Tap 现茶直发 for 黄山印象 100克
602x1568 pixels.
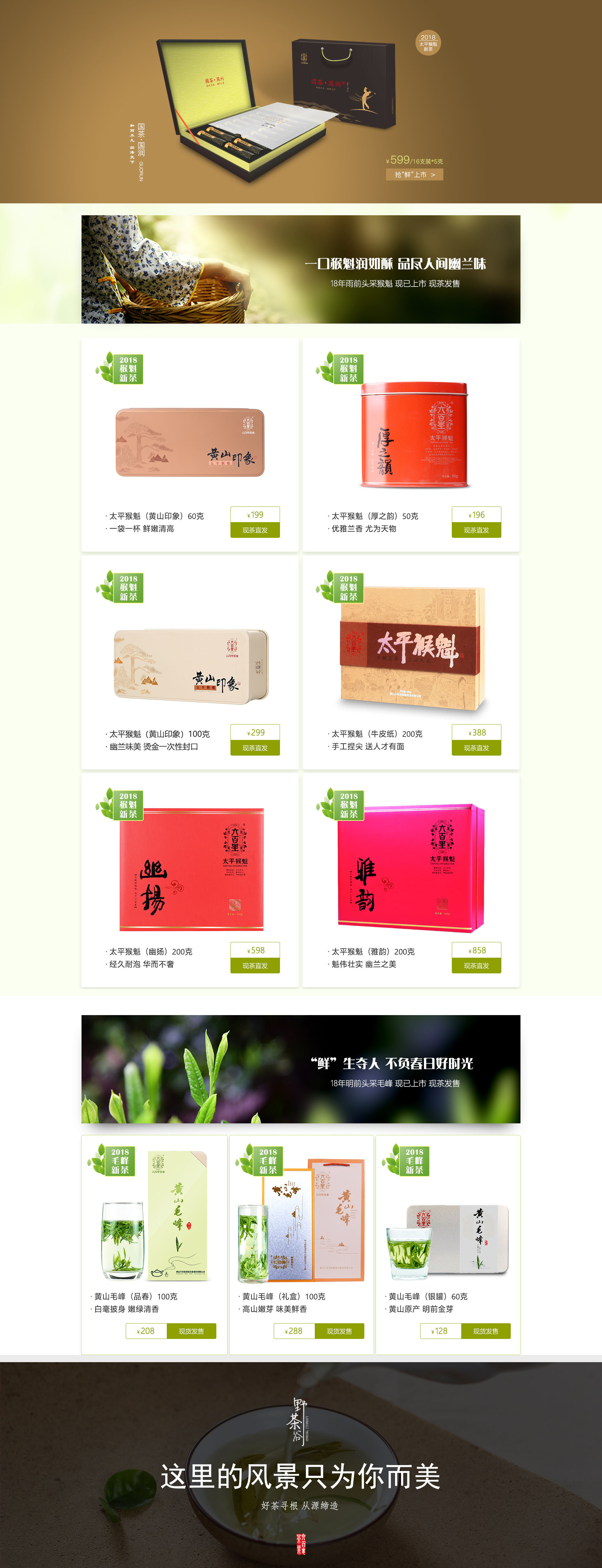[255, 748]
